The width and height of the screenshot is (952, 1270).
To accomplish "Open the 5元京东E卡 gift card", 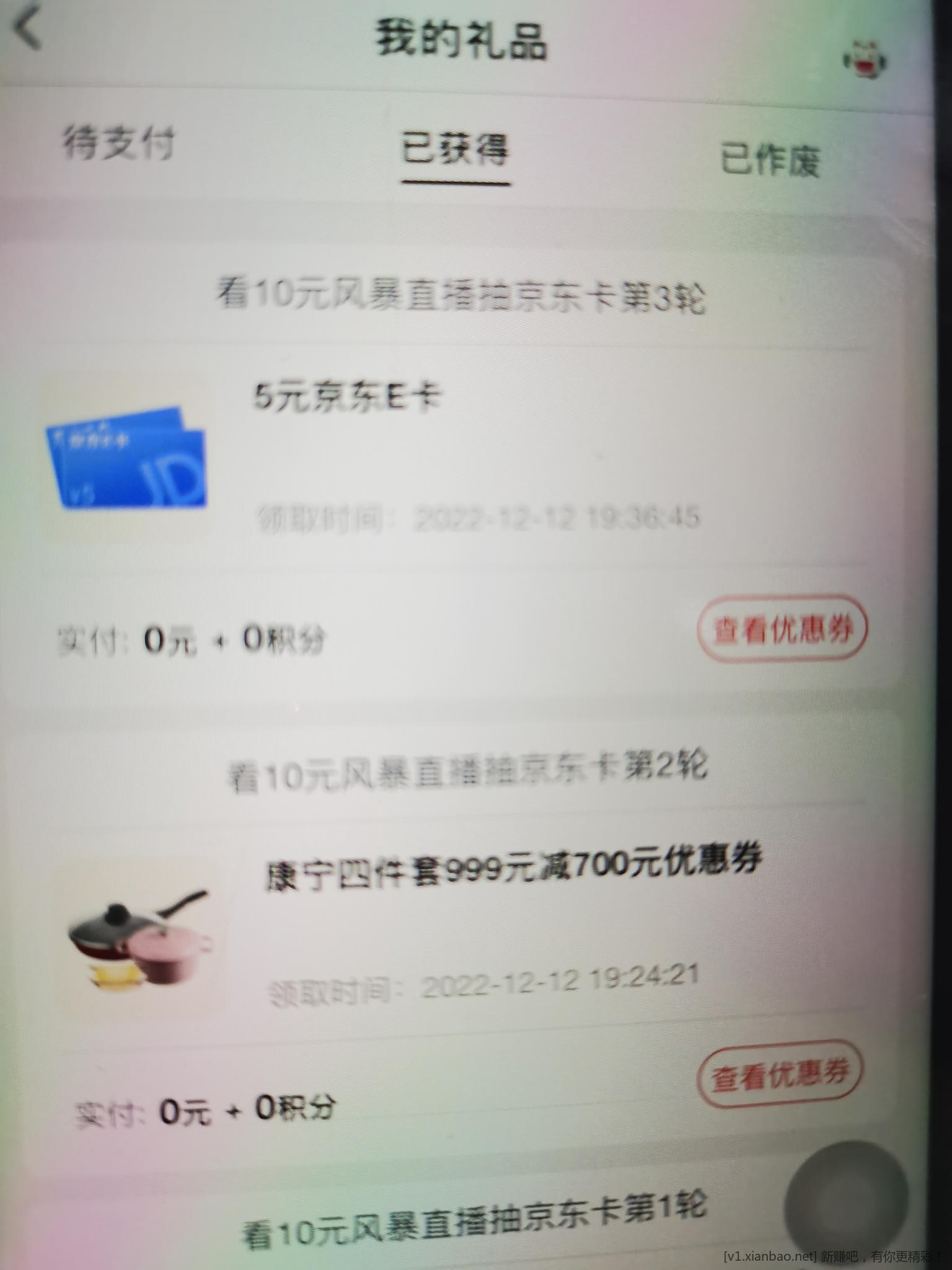I will coord(346,397).
